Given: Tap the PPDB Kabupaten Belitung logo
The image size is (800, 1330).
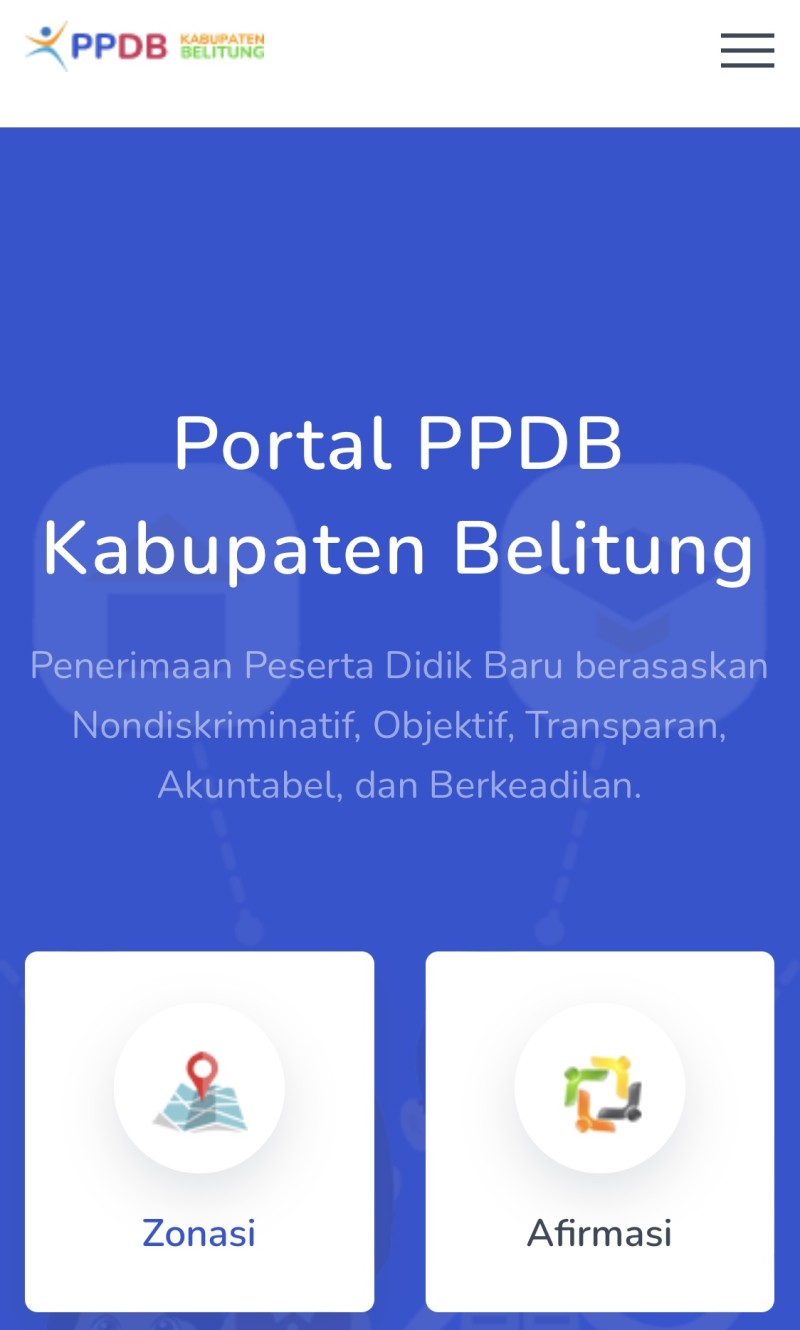Looking at the screenshot, I should click(x=145, y=46).
